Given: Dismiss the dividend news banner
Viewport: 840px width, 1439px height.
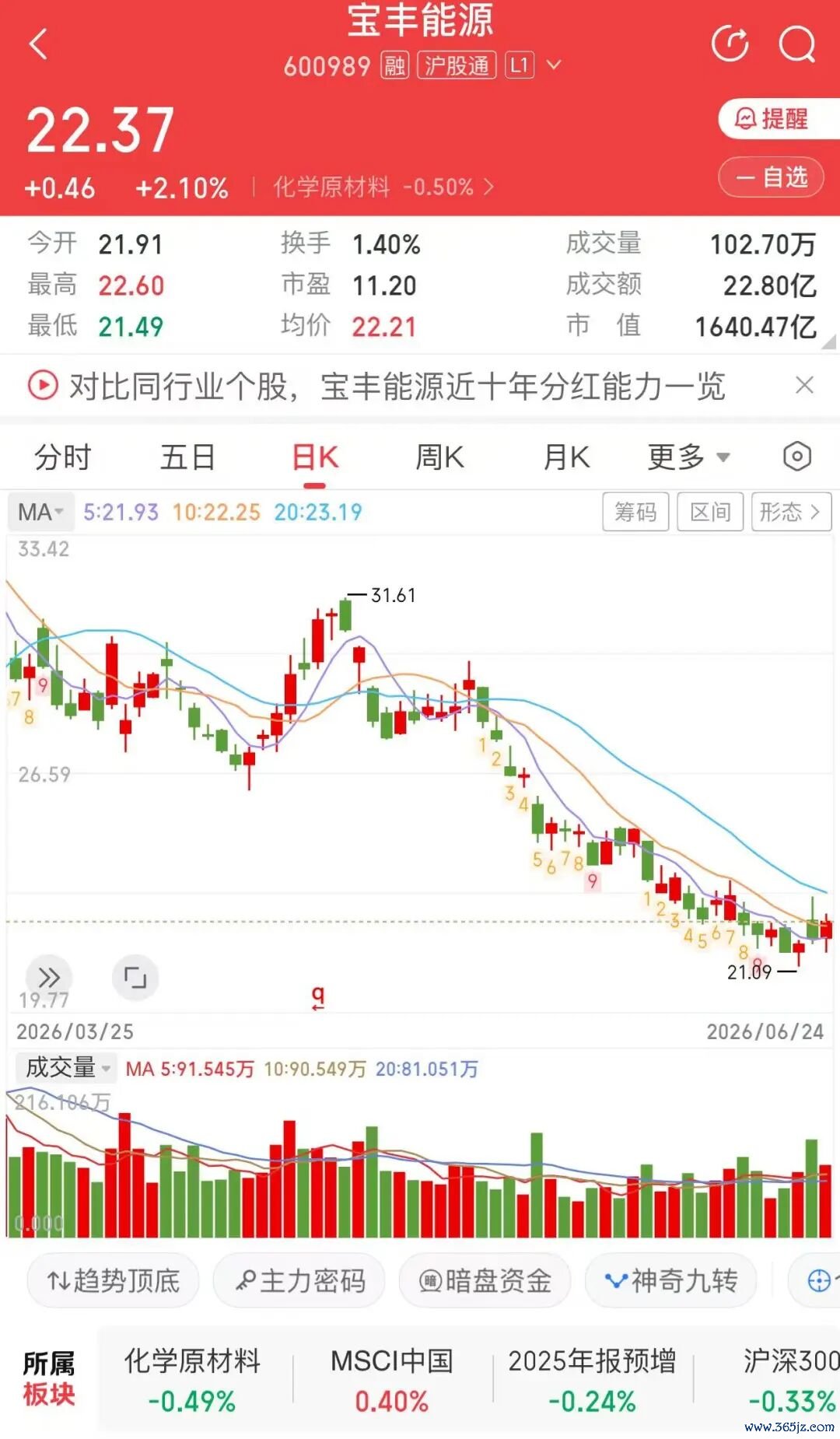Looking at the screenshot, I should point(805,385).
